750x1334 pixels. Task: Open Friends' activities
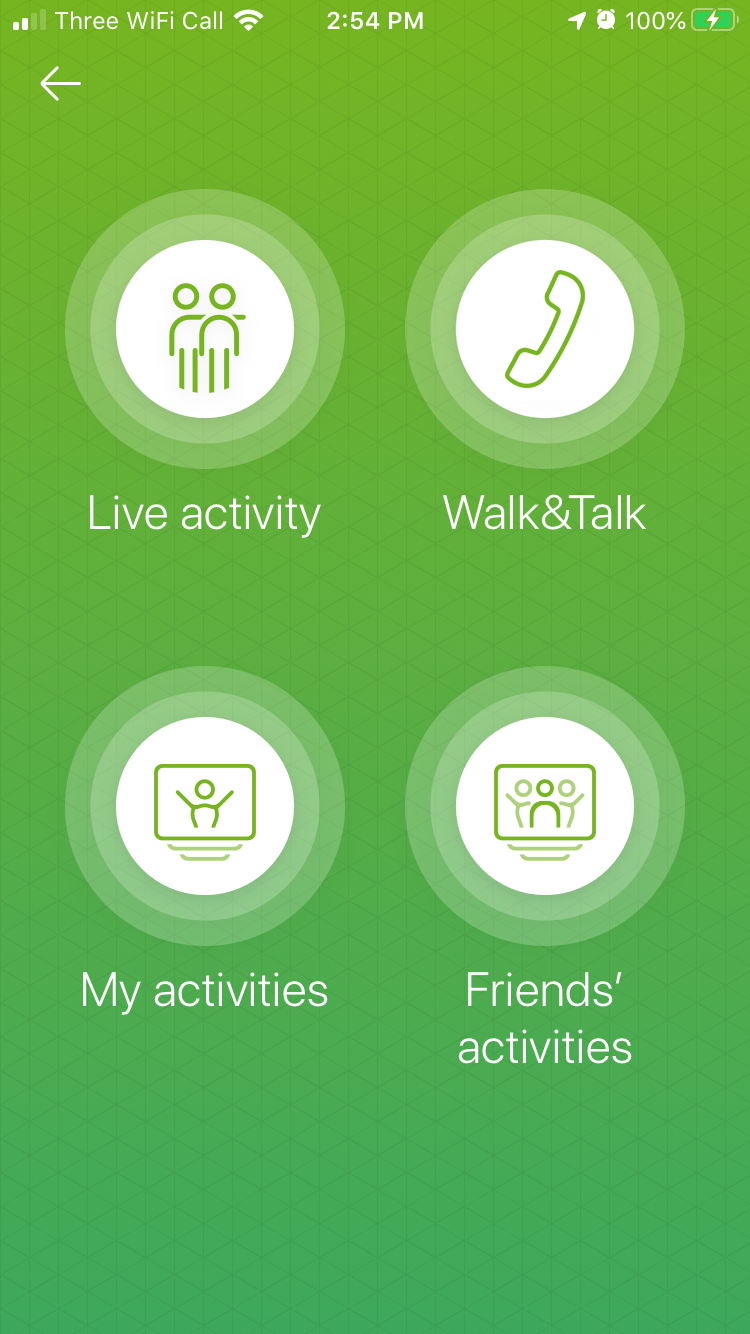tap(545, 806)
